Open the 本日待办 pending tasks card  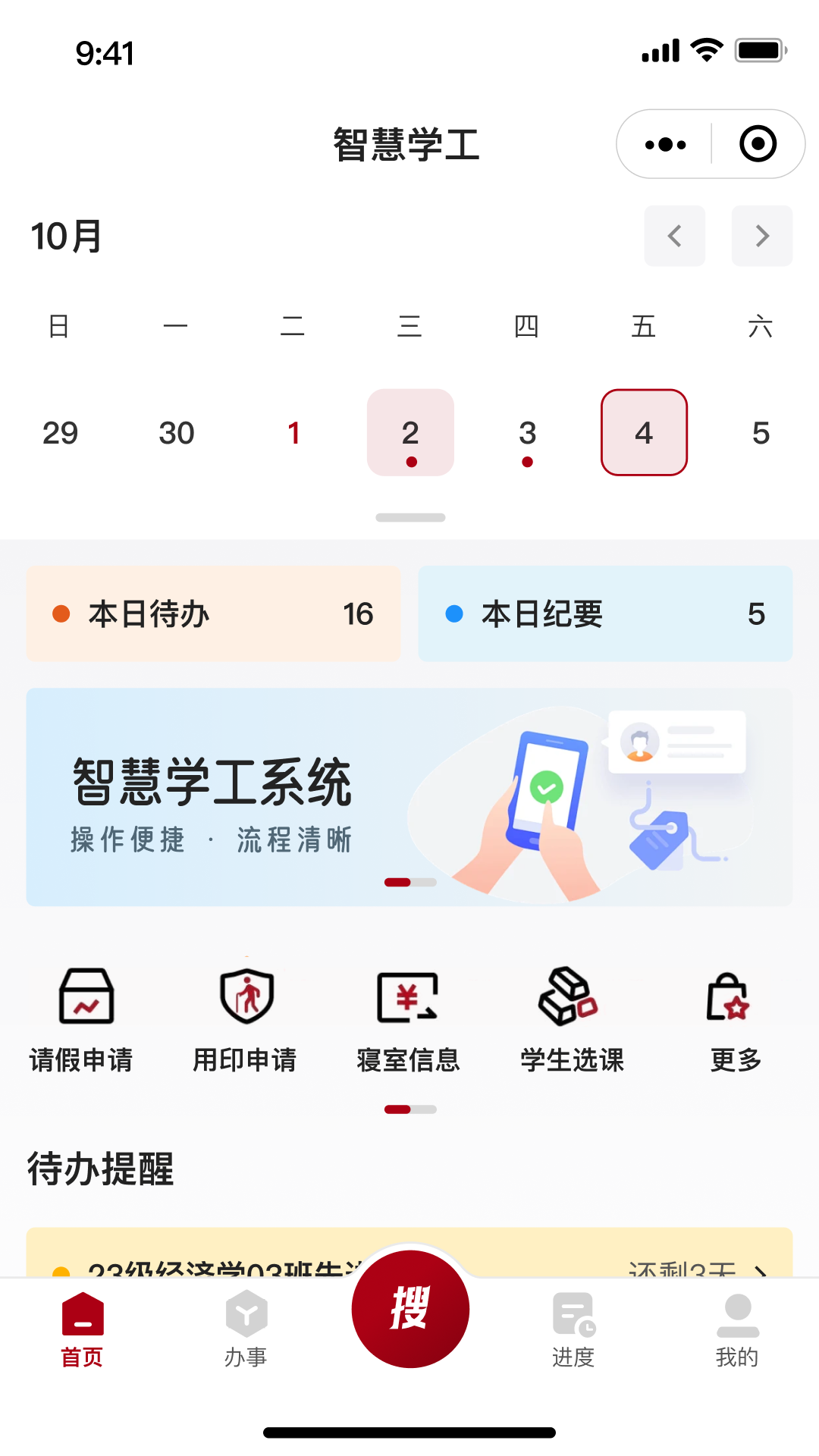click(x=213, y=613)
